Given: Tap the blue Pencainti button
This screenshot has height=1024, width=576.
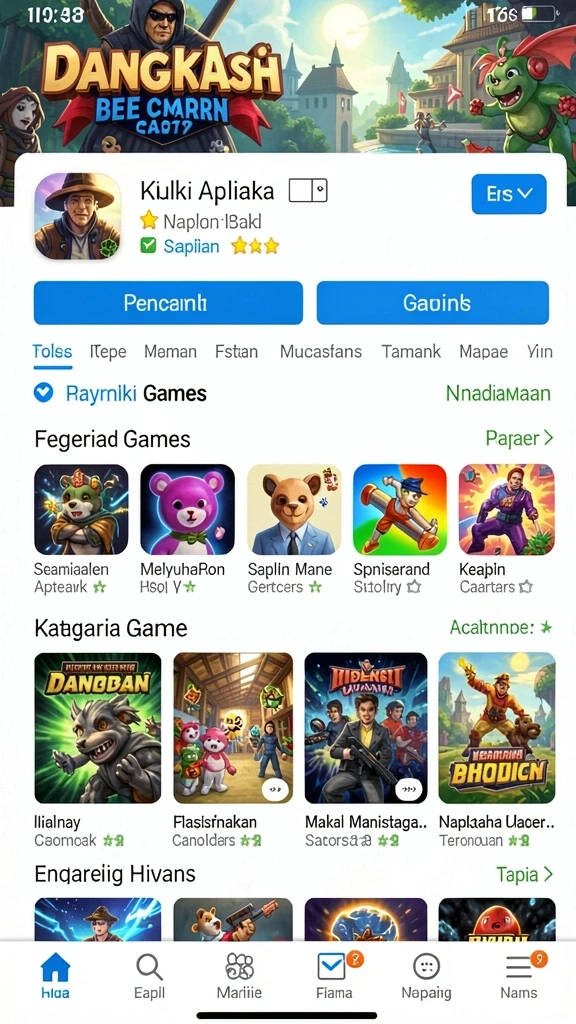Looking at the screenshot, I should 168,303.
